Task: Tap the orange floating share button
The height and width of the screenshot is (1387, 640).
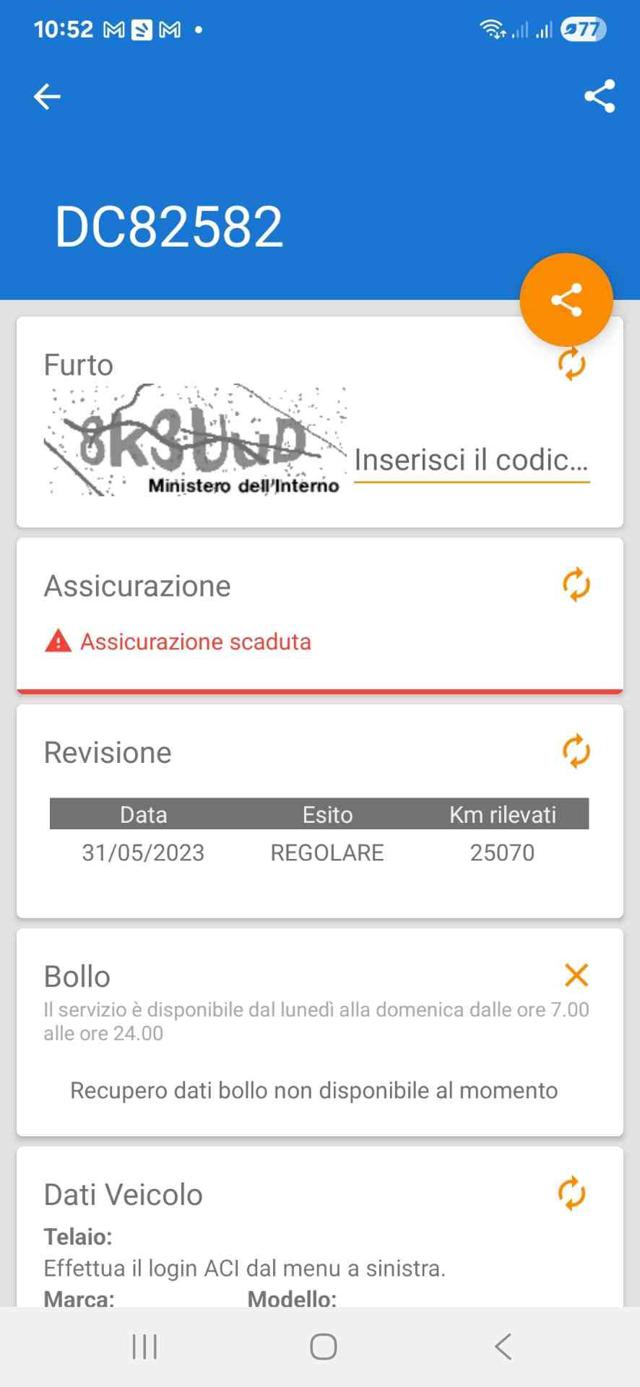Action: point(566,300)
